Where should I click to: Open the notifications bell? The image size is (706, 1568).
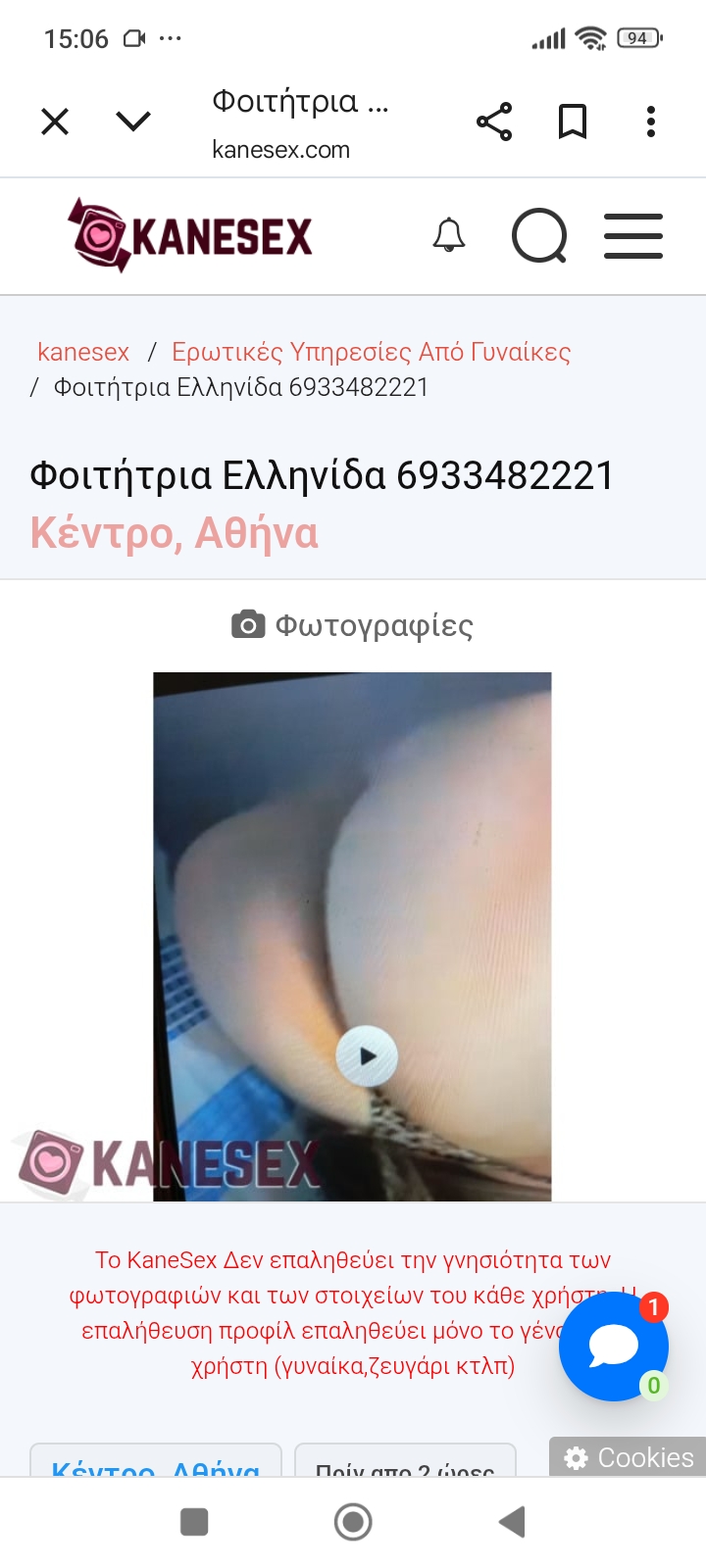point(449,236)
